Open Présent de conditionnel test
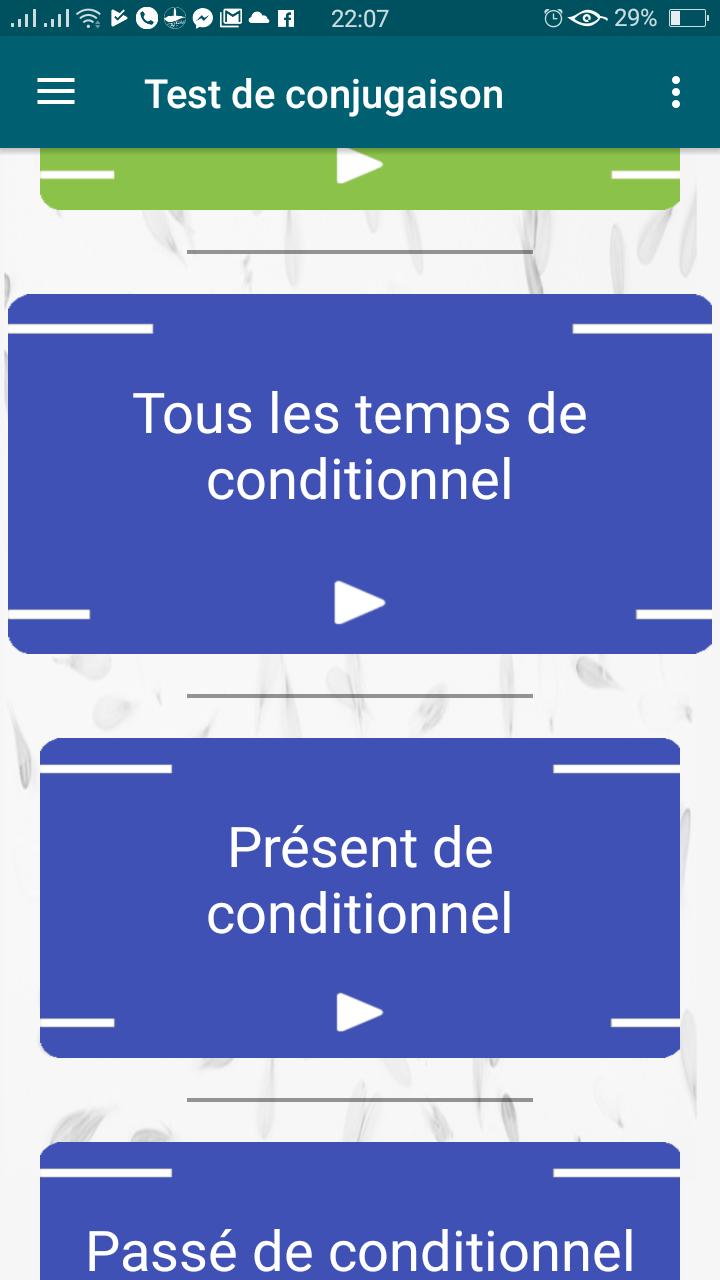Screen dimensions: 720x1280 (x=360, y=897)
